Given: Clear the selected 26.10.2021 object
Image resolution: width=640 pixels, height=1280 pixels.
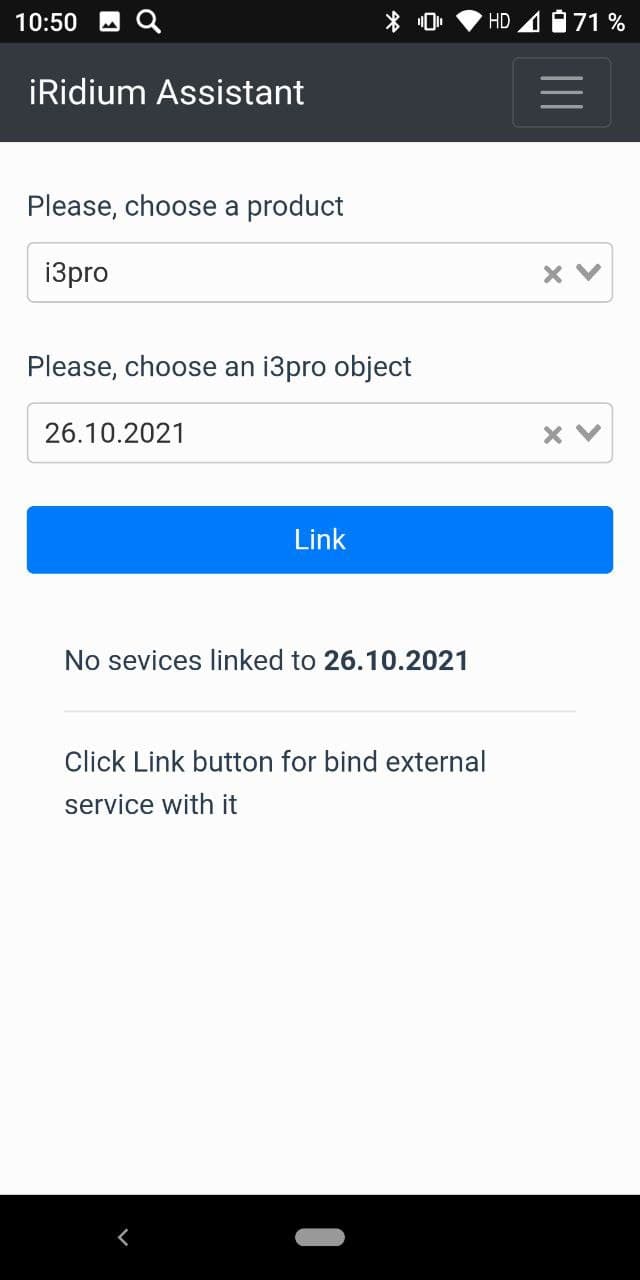Looking at the screenshot, I should coord(552,434).
